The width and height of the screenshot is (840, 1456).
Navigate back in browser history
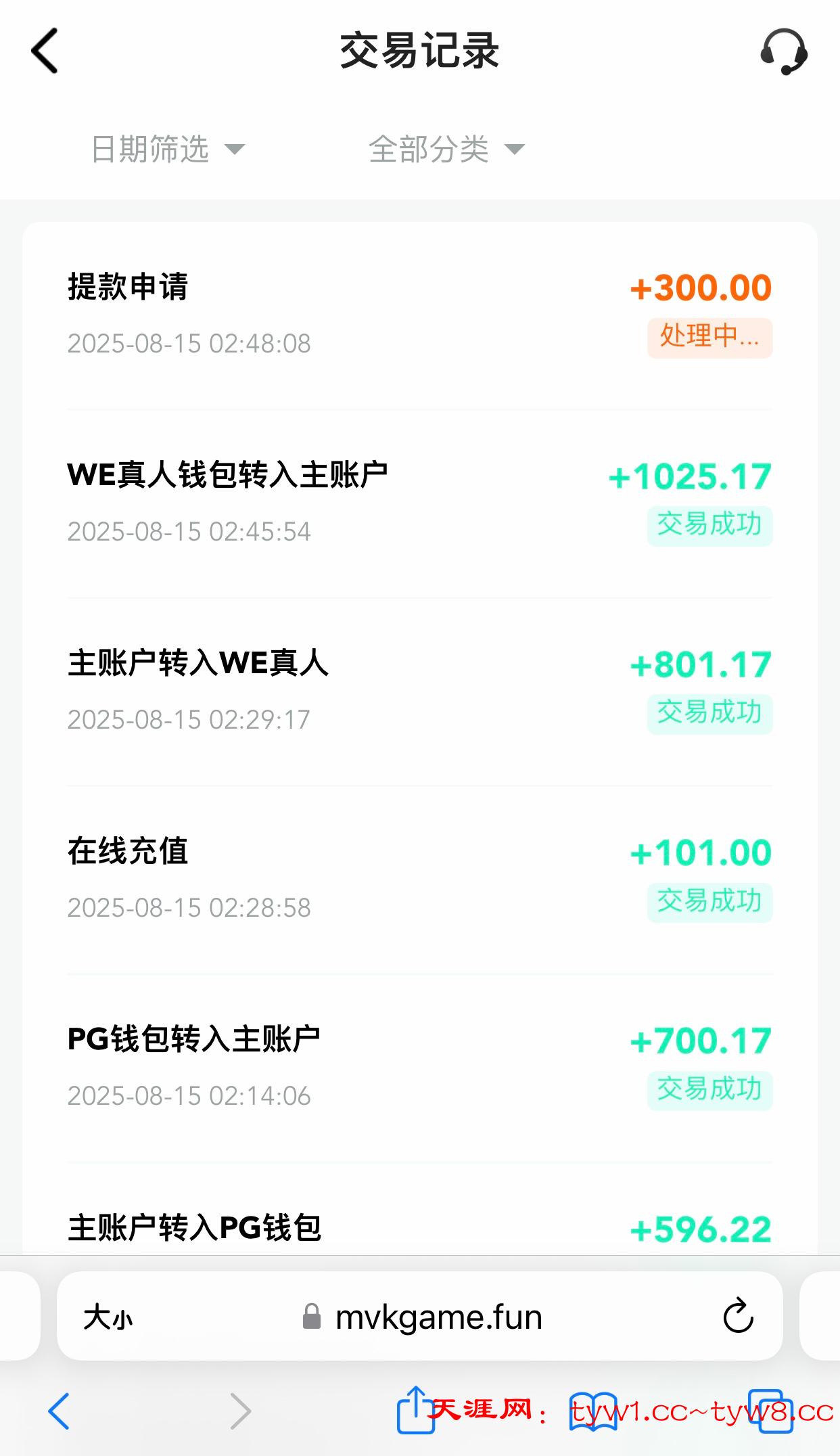point(59,1411)
